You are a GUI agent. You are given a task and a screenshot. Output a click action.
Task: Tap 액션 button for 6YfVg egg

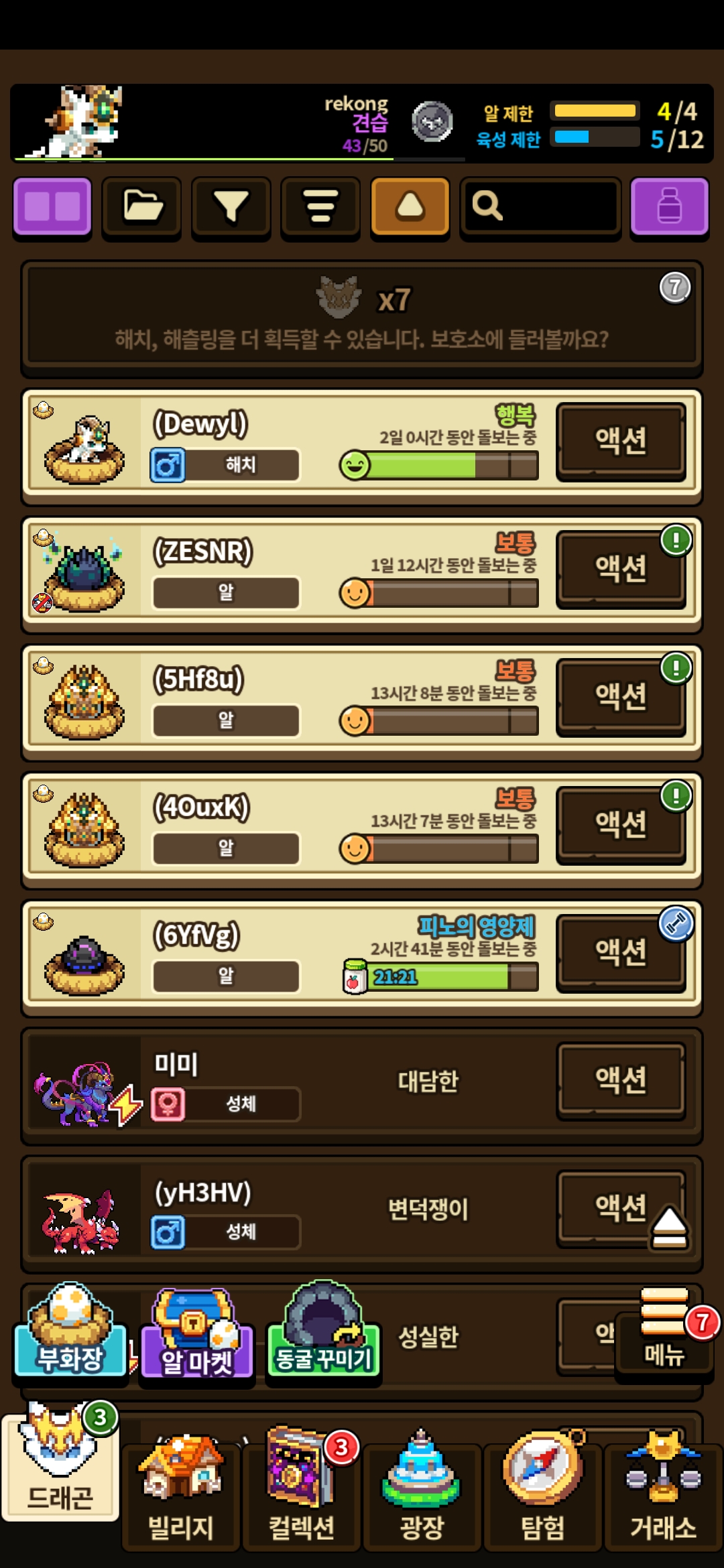[621, 952]
